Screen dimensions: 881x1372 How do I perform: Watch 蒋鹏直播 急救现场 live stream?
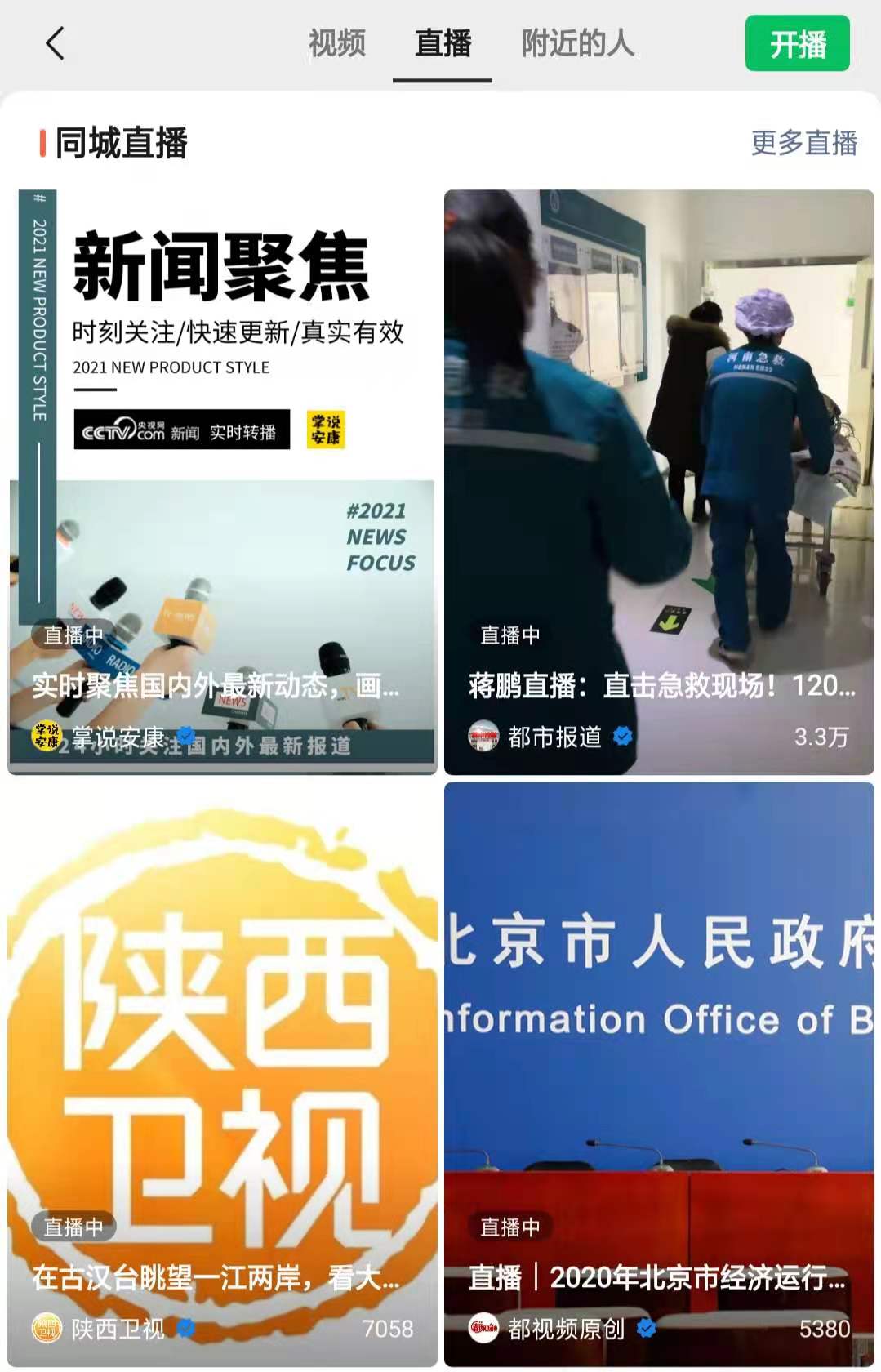coord(659,482)
